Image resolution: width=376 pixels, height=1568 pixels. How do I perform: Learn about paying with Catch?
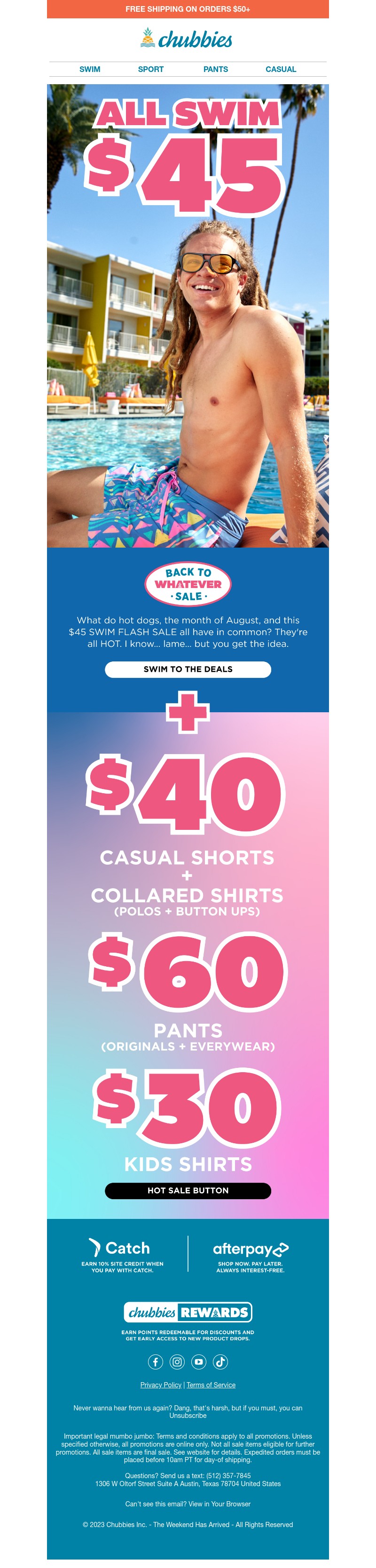[122, 1255]
